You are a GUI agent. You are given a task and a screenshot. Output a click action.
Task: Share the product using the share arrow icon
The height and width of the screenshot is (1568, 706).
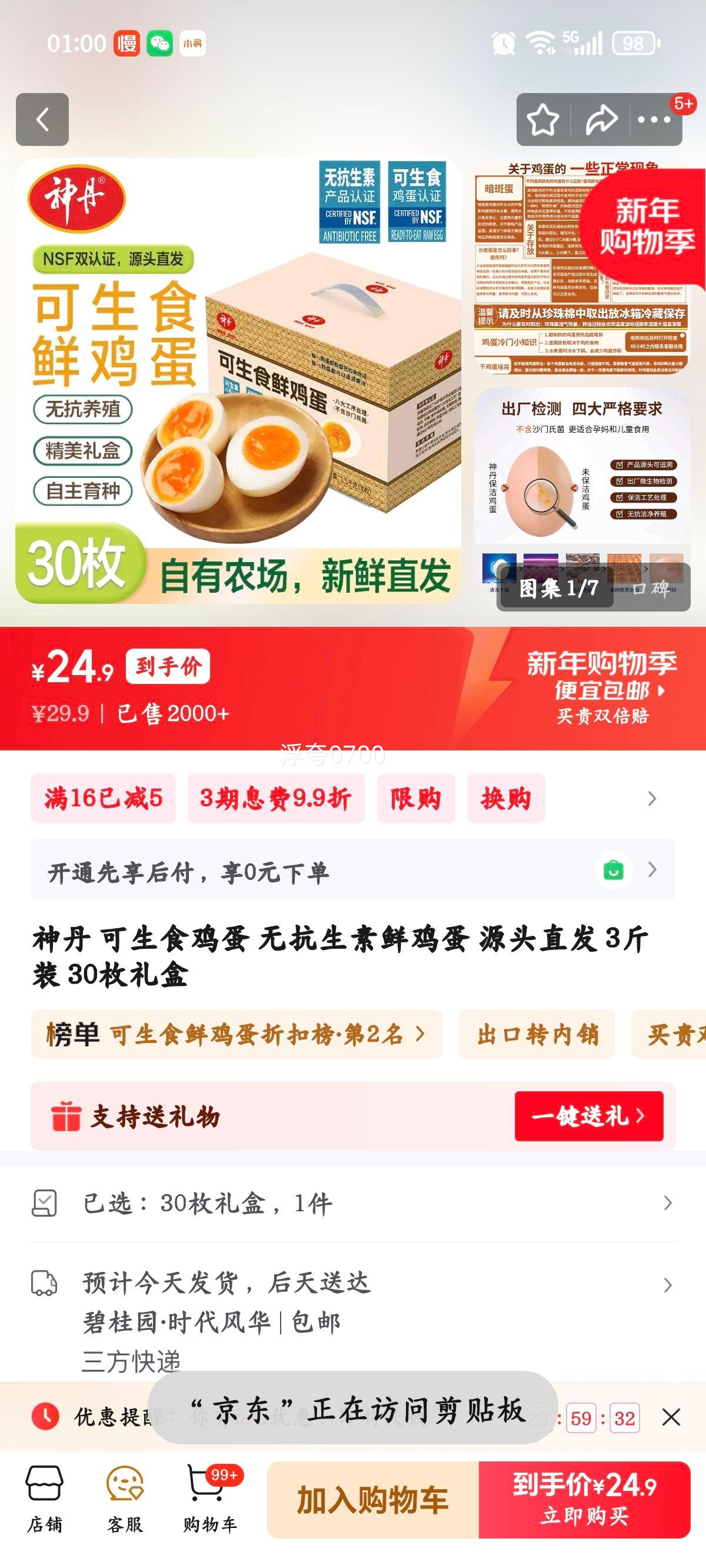[601, 119]
